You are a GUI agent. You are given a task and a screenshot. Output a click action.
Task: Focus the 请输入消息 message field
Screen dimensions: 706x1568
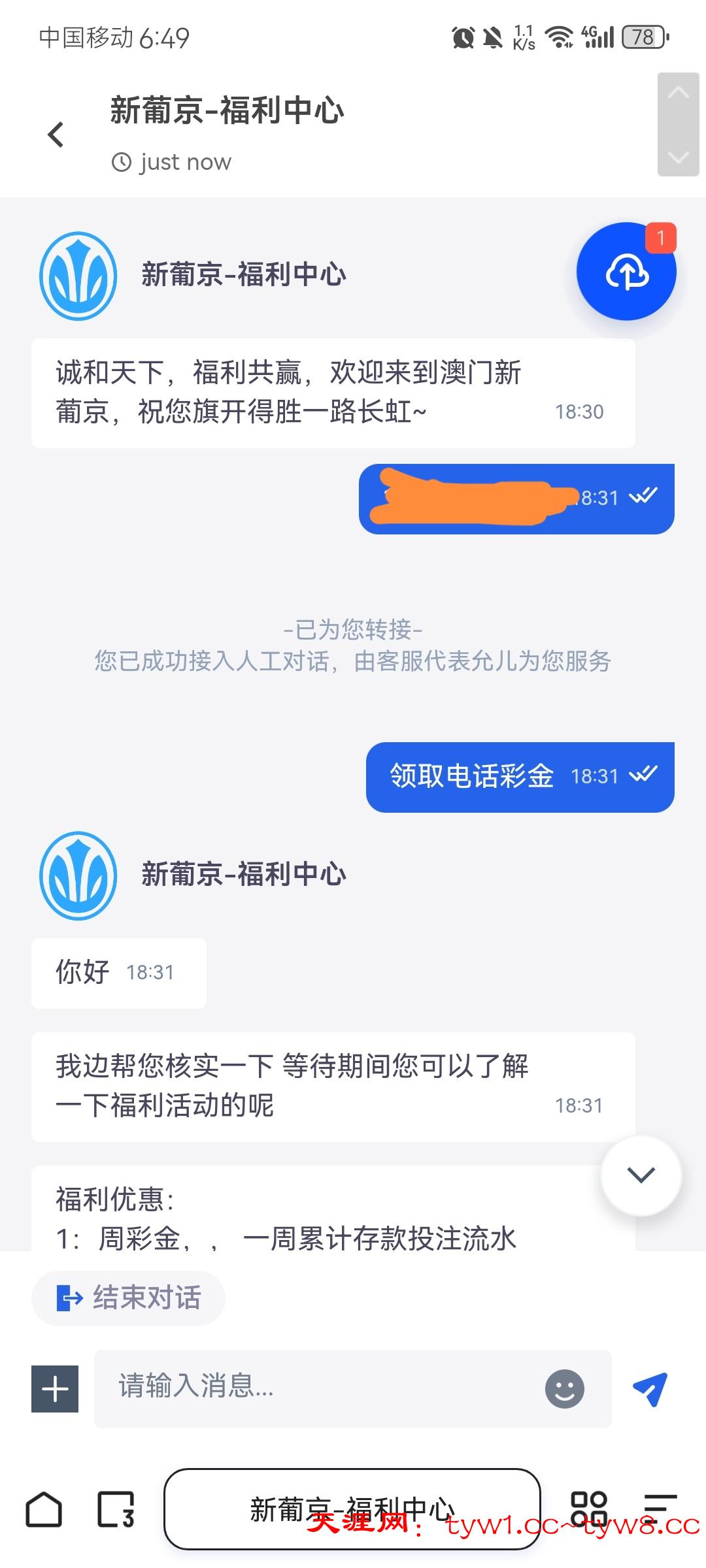coord(320,1388)
